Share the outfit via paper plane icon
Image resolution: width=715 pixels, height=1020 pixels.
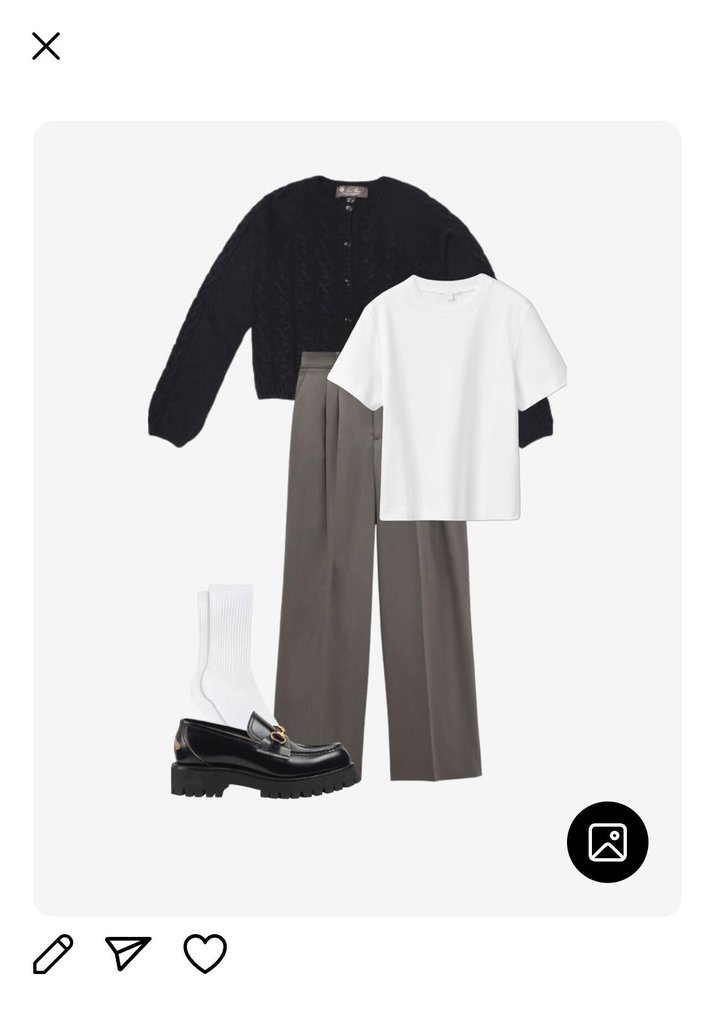pyautogui.click(x=128, y=953)
